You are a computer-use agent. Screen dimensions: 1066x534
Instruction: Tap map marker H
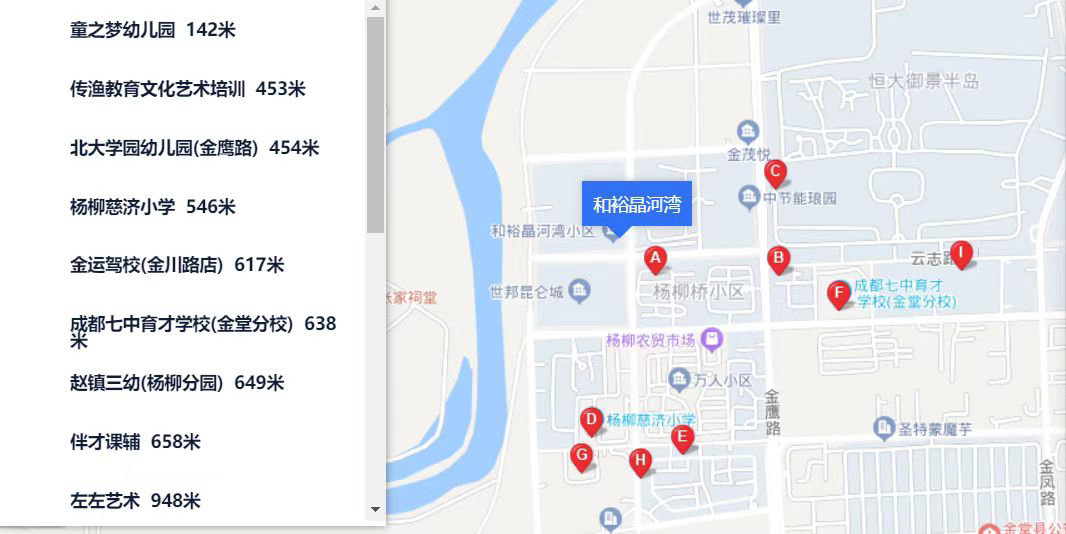point(640,462)
